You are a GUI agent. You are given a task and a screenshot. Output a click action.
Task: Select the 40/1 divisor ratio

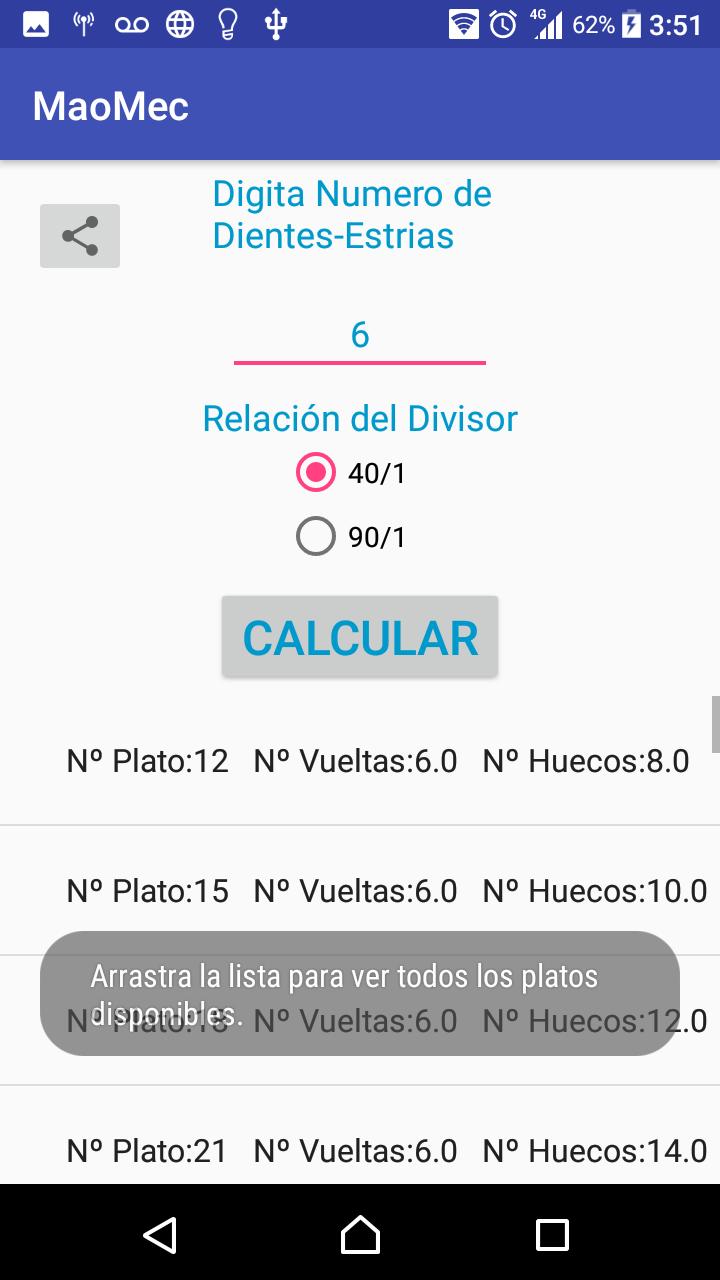tap(317, 473)
